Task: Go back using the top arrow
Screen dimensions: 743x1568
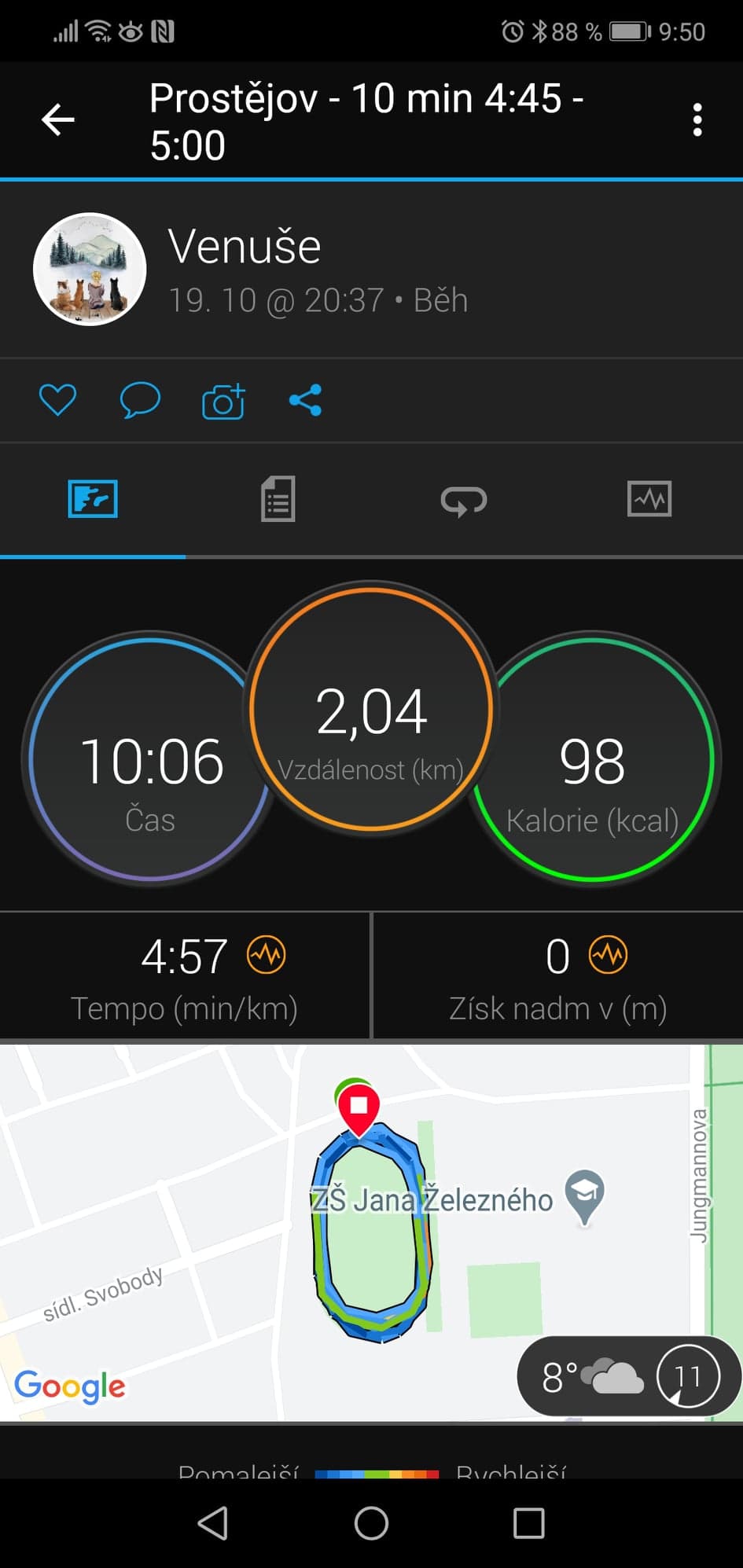Action: pyautogui.click(x=57, y=120)
